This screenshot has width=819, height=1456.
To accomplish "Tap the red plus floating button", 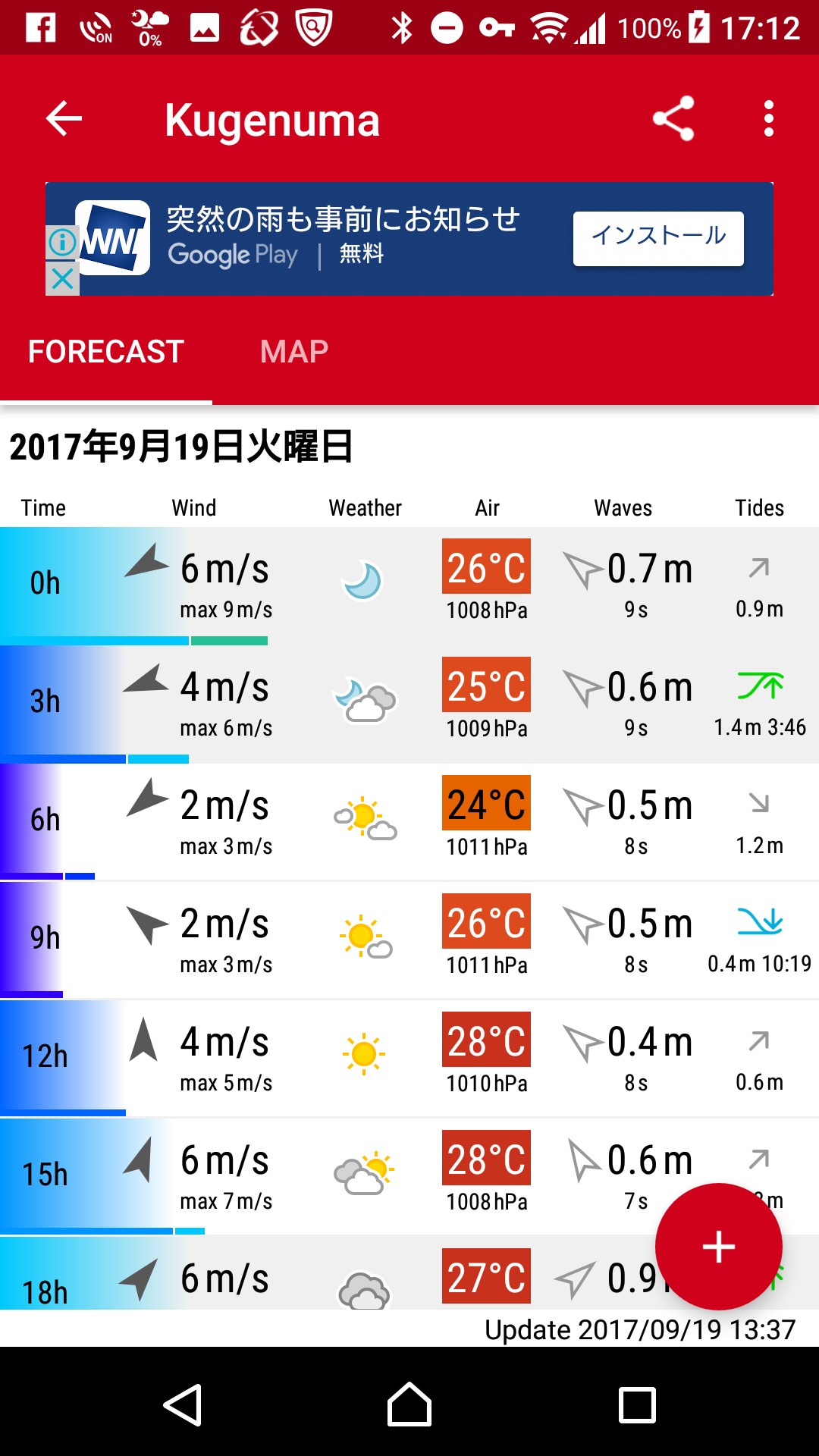I will pos(718,1247).
